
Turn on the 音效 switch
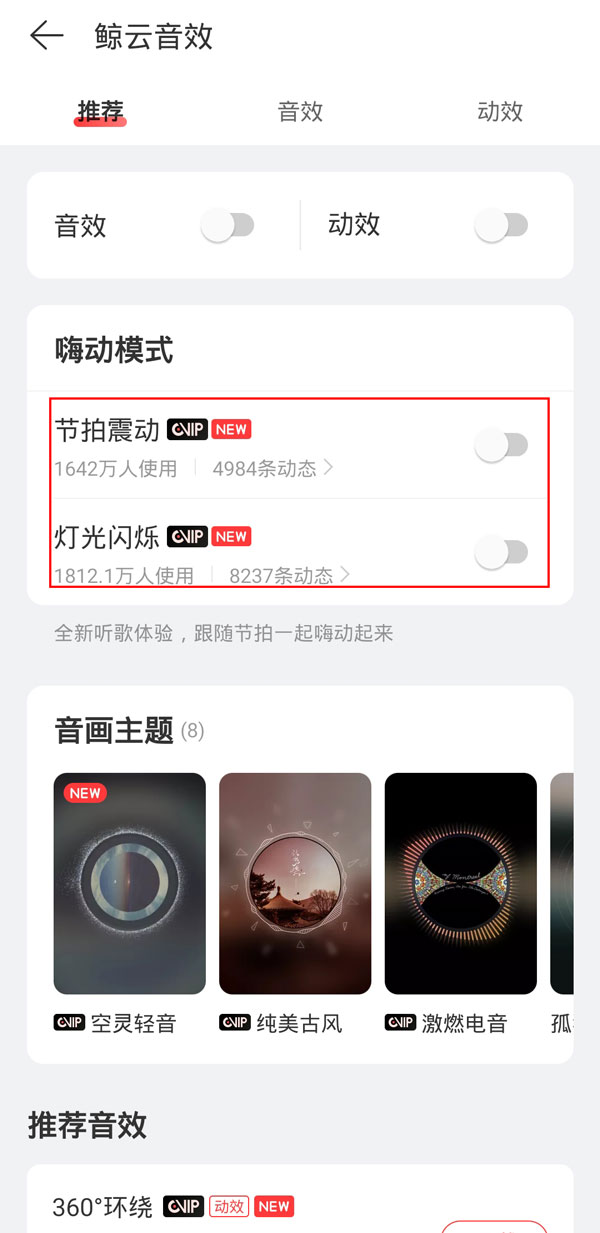pyautogui.click(x=228, y=226)
